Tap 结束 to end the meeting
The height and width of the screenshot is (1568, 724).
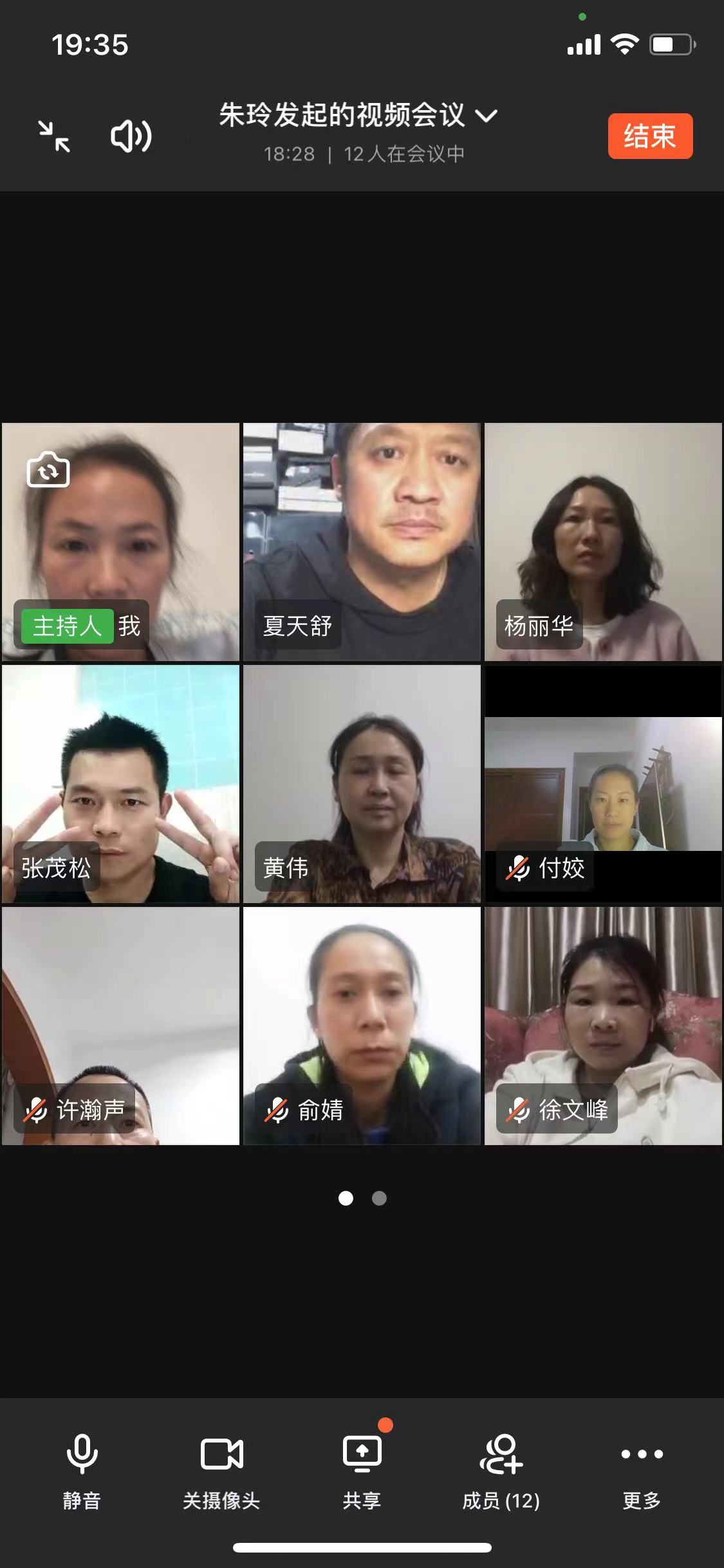(649, 136)
